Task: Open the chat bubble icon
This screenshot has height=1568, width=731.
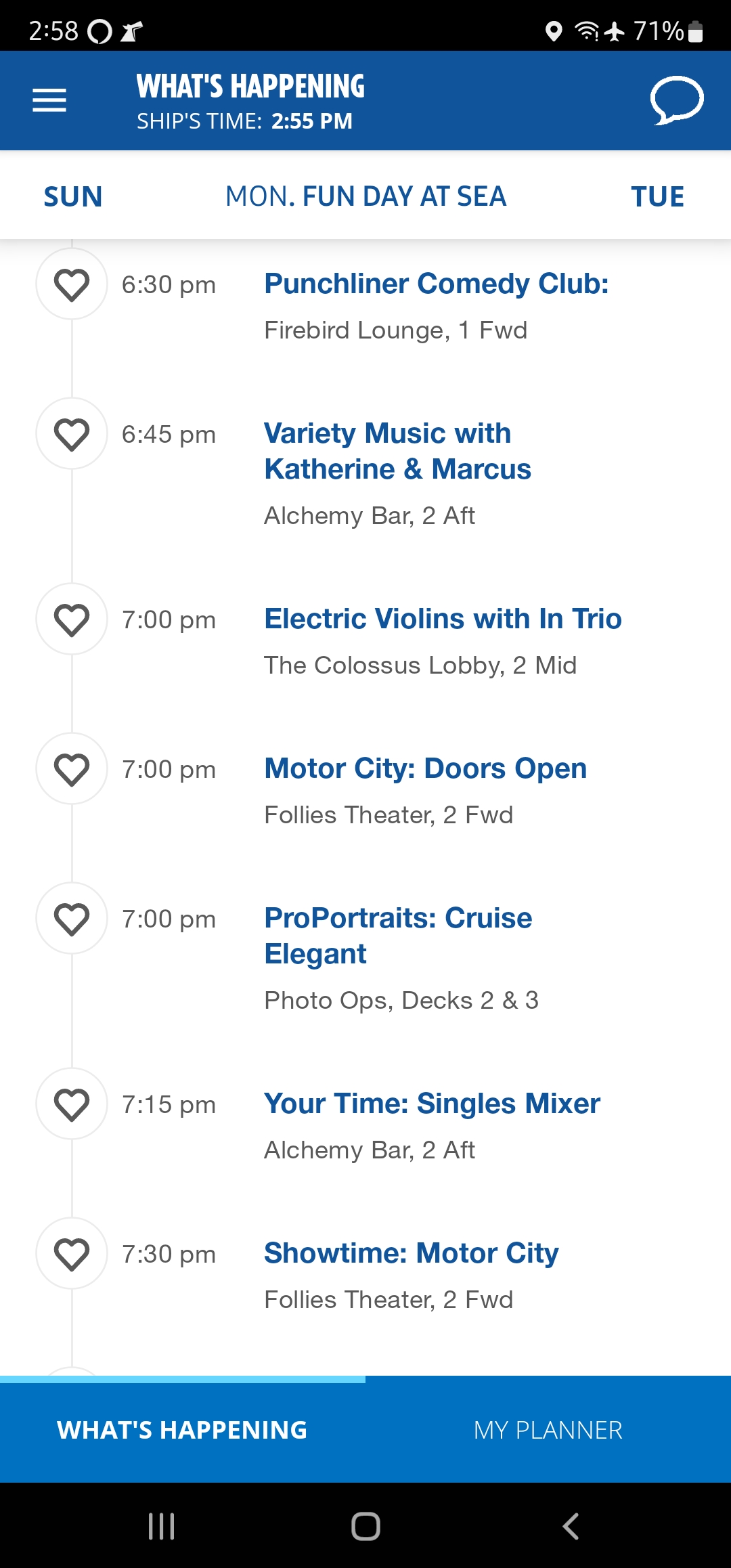Action: point(676,100)
